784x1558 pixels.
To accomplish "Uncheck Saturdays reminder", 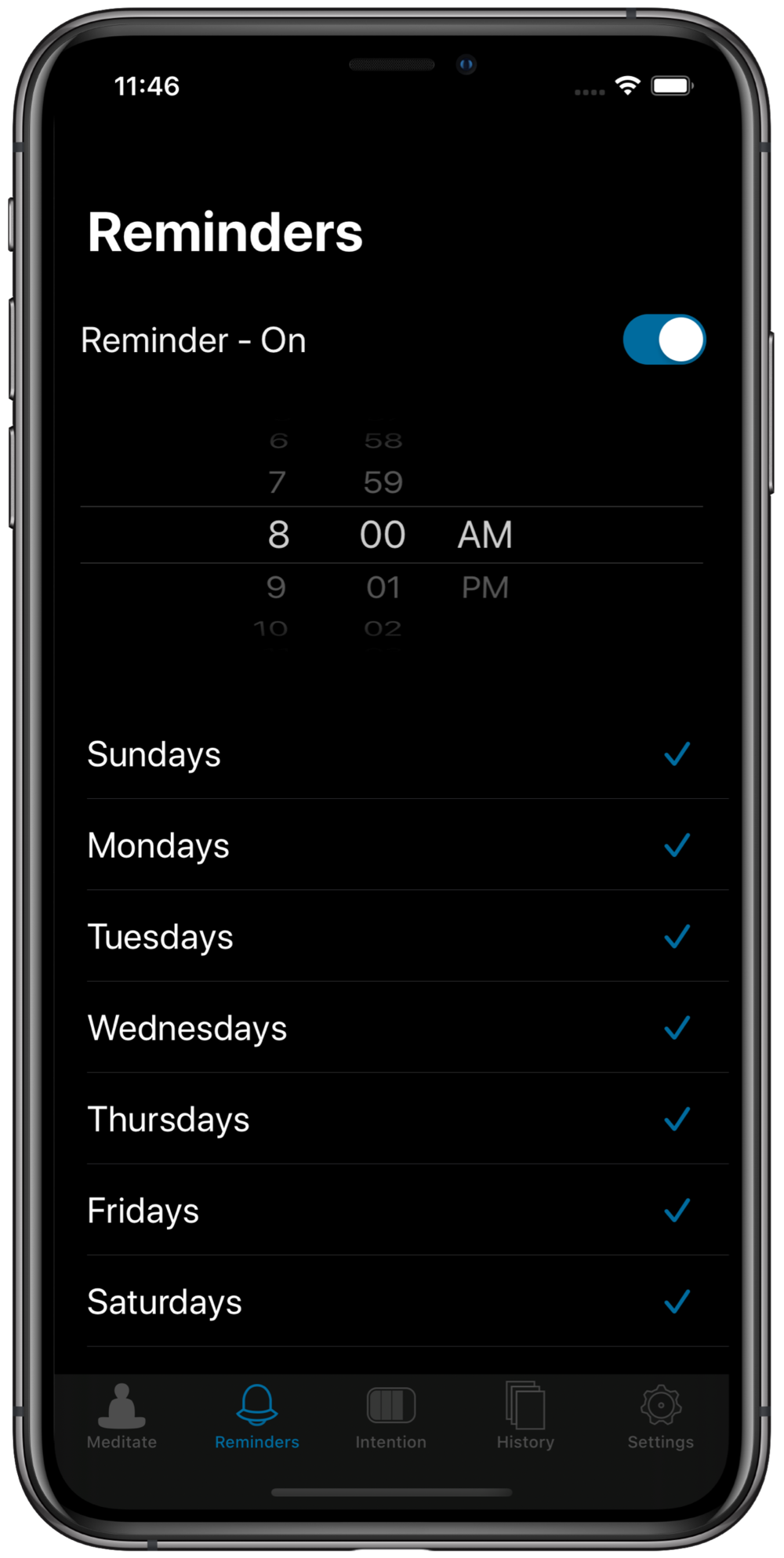I will [408, 1302].
